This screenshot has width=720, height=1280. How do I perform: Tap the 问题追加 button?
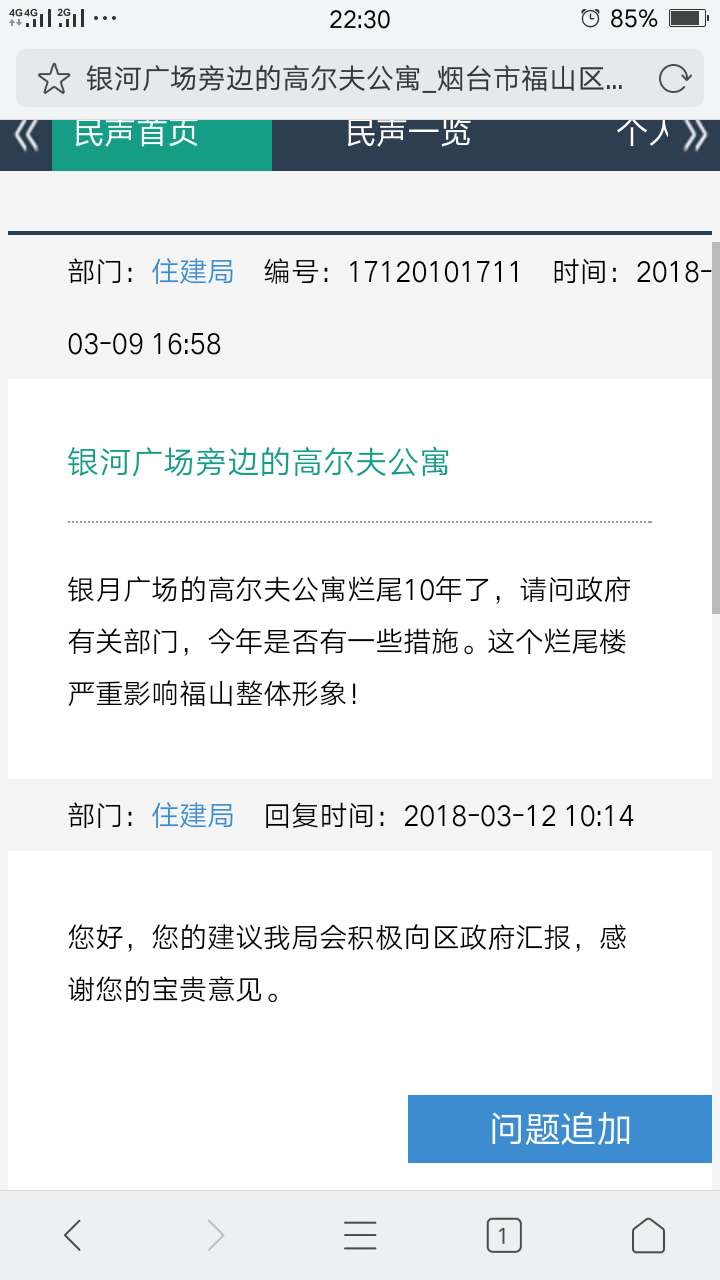pos(559,1128)
